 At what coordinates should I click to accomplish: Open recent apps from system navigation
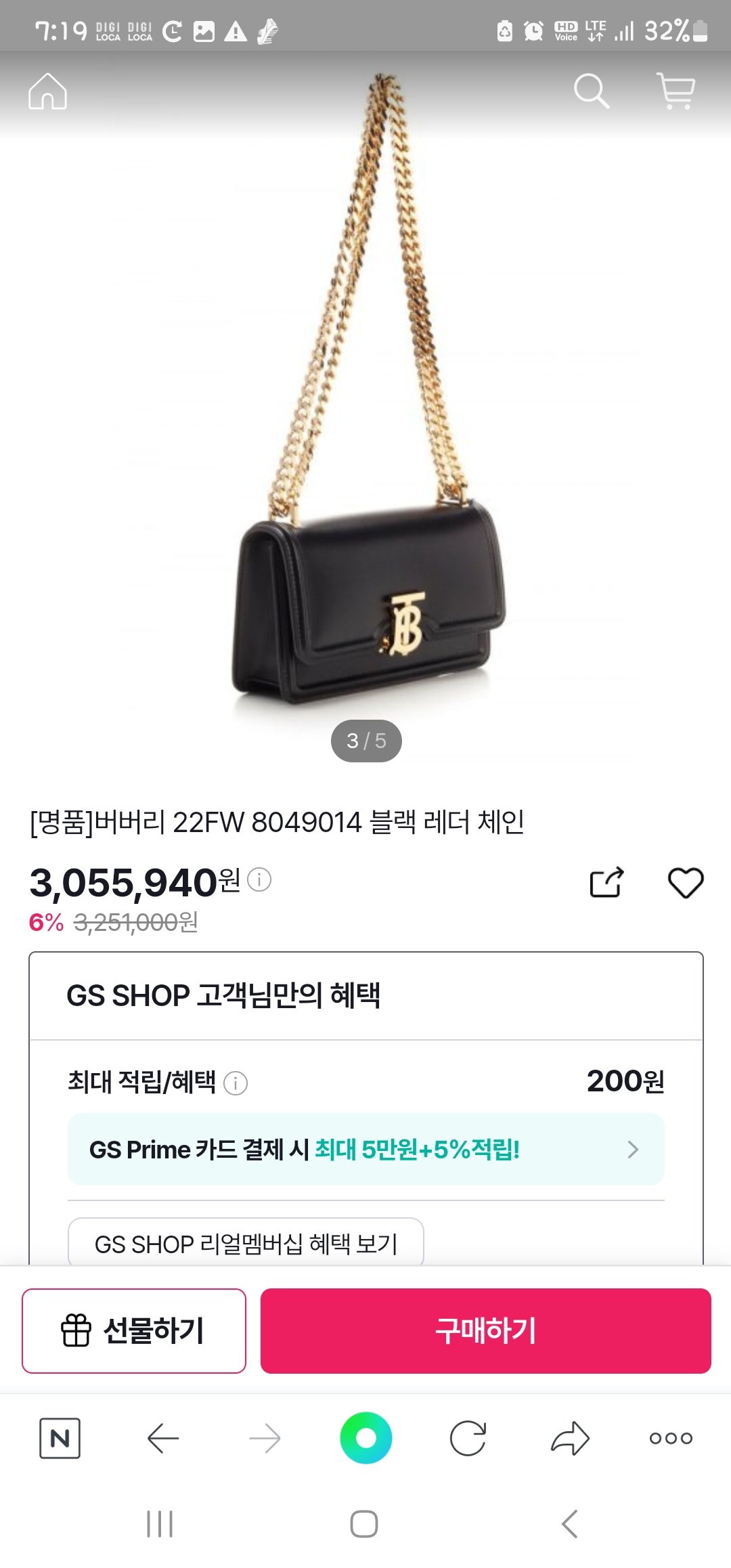[160, 1524]
